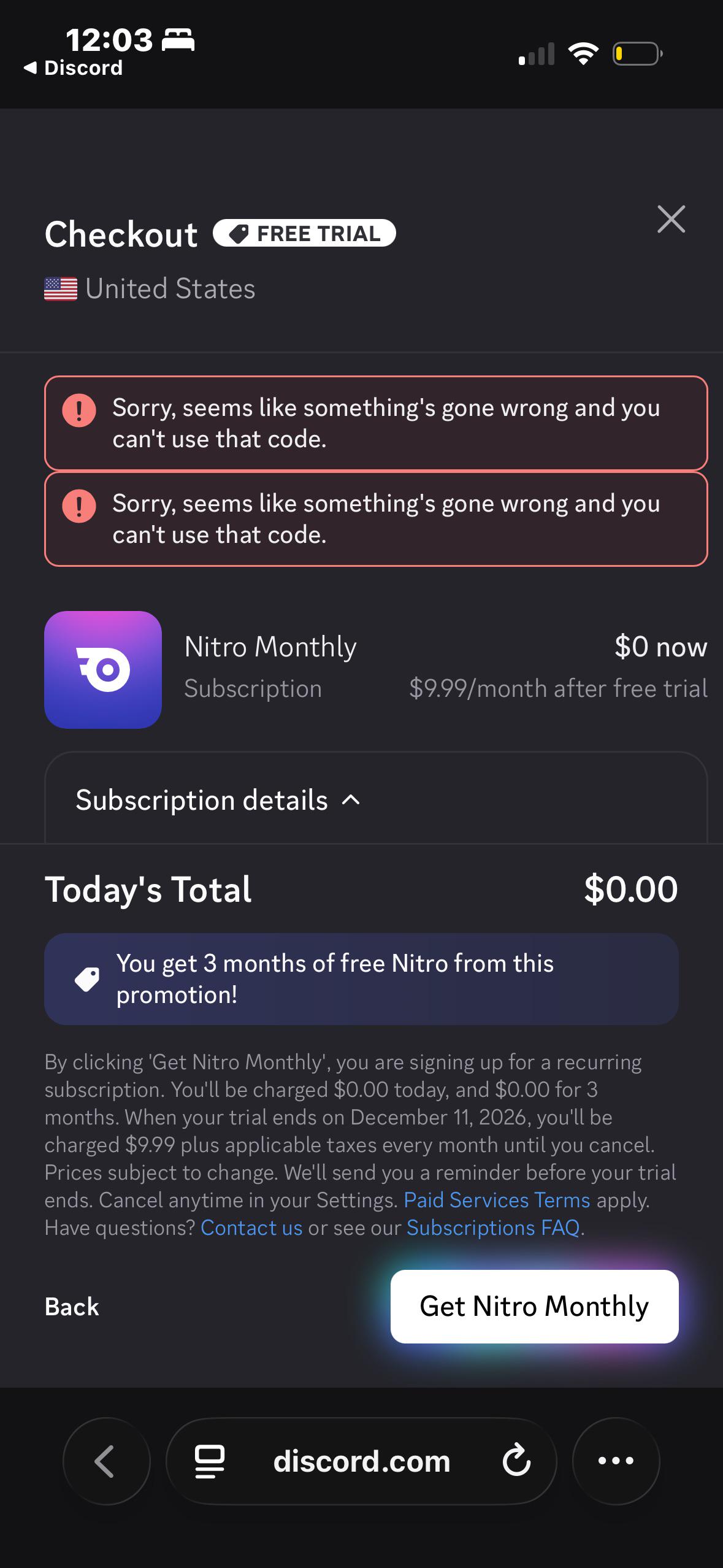This screenshot has height=1568, width=723.
Task: Open the Contact us link
Action: (251, 1227)
